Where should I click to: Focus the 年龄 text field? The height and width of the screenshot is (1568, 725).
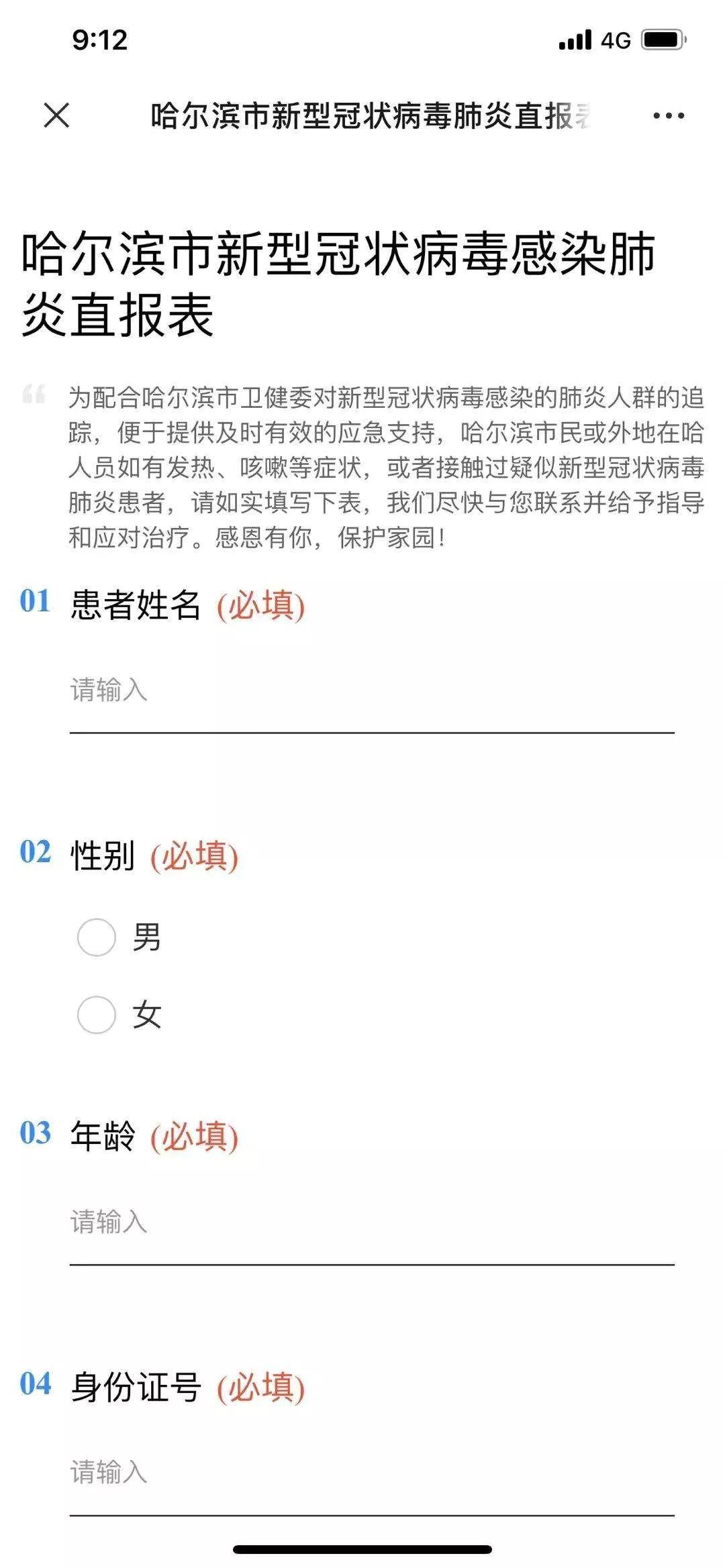[371, 1222]
